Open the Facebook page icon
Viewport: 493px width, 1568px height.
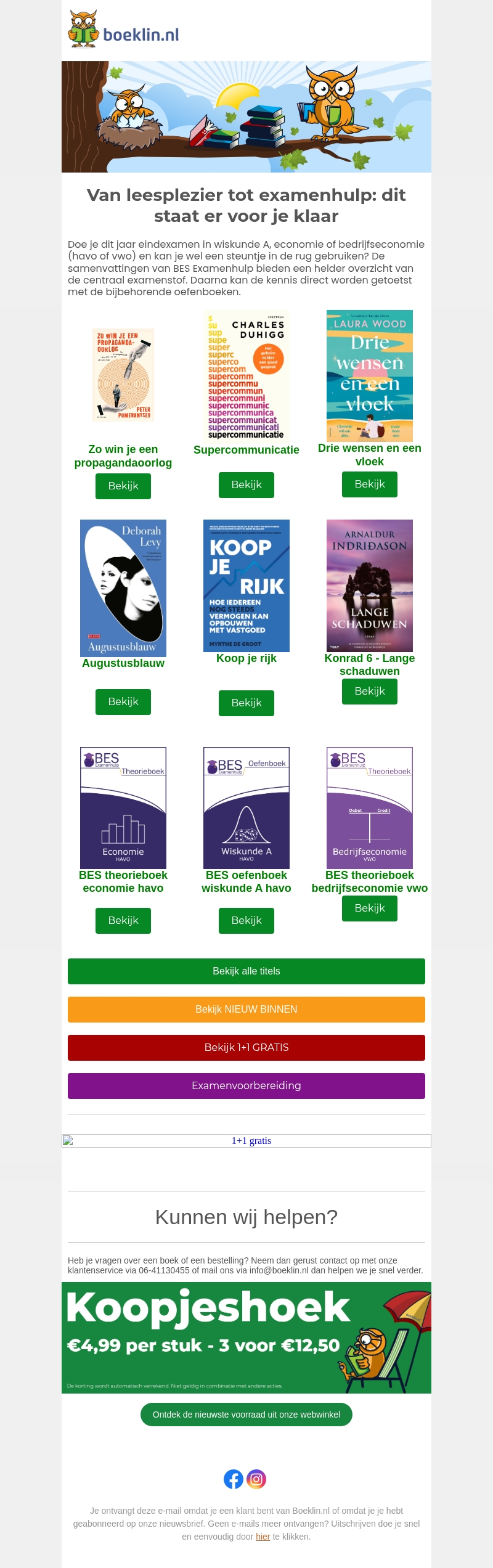click(234, 1479)
